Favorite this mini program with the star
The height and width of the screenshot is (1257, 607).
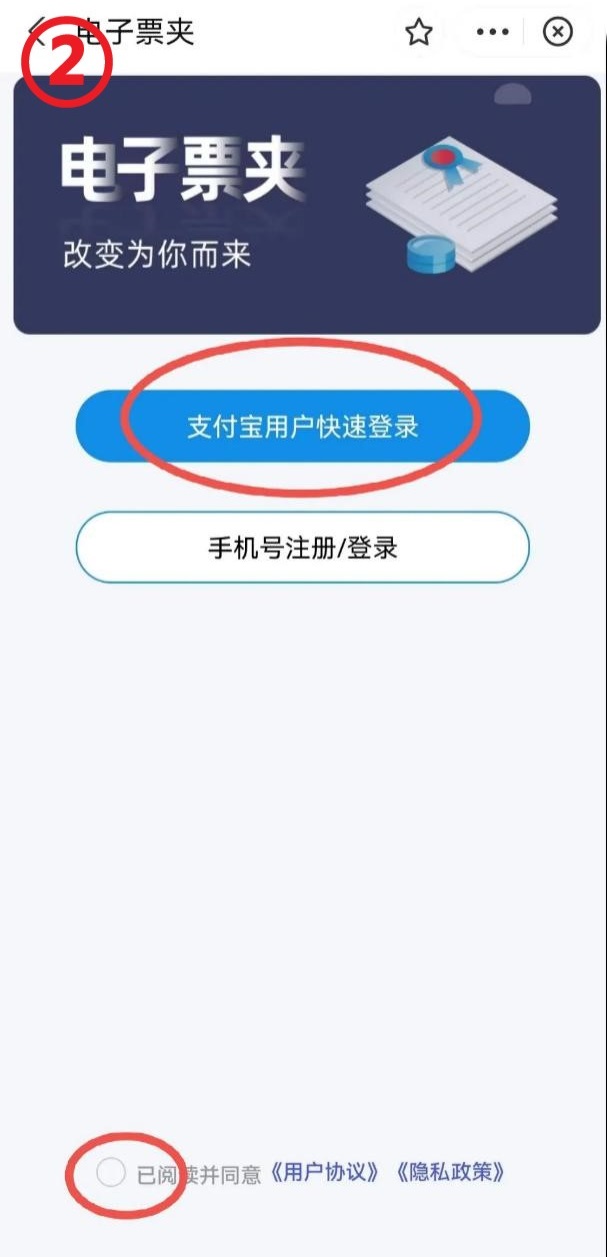pos(418,32)
